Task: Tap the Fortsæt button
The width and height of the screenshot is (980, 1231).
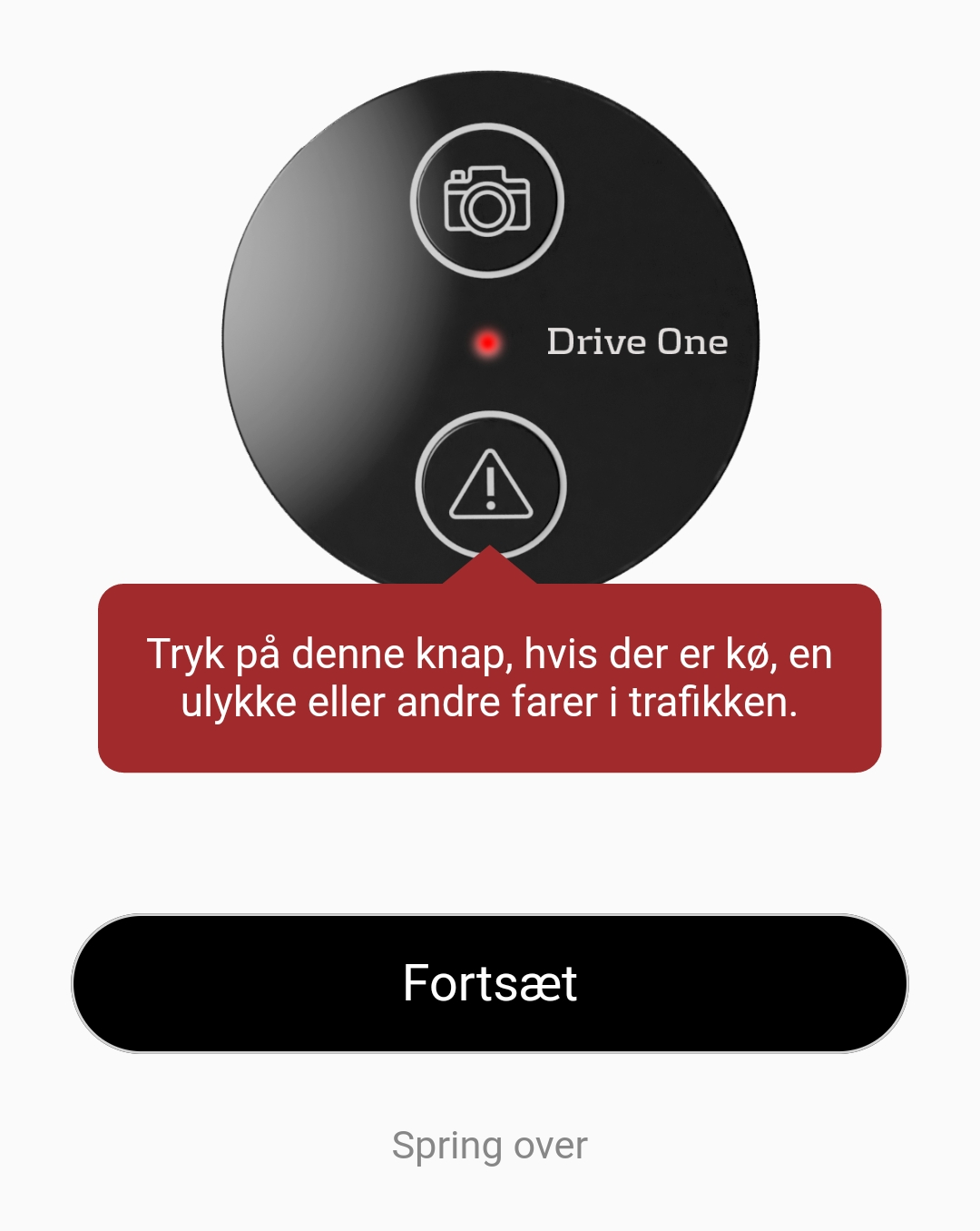Action: (x=490, y=983)
